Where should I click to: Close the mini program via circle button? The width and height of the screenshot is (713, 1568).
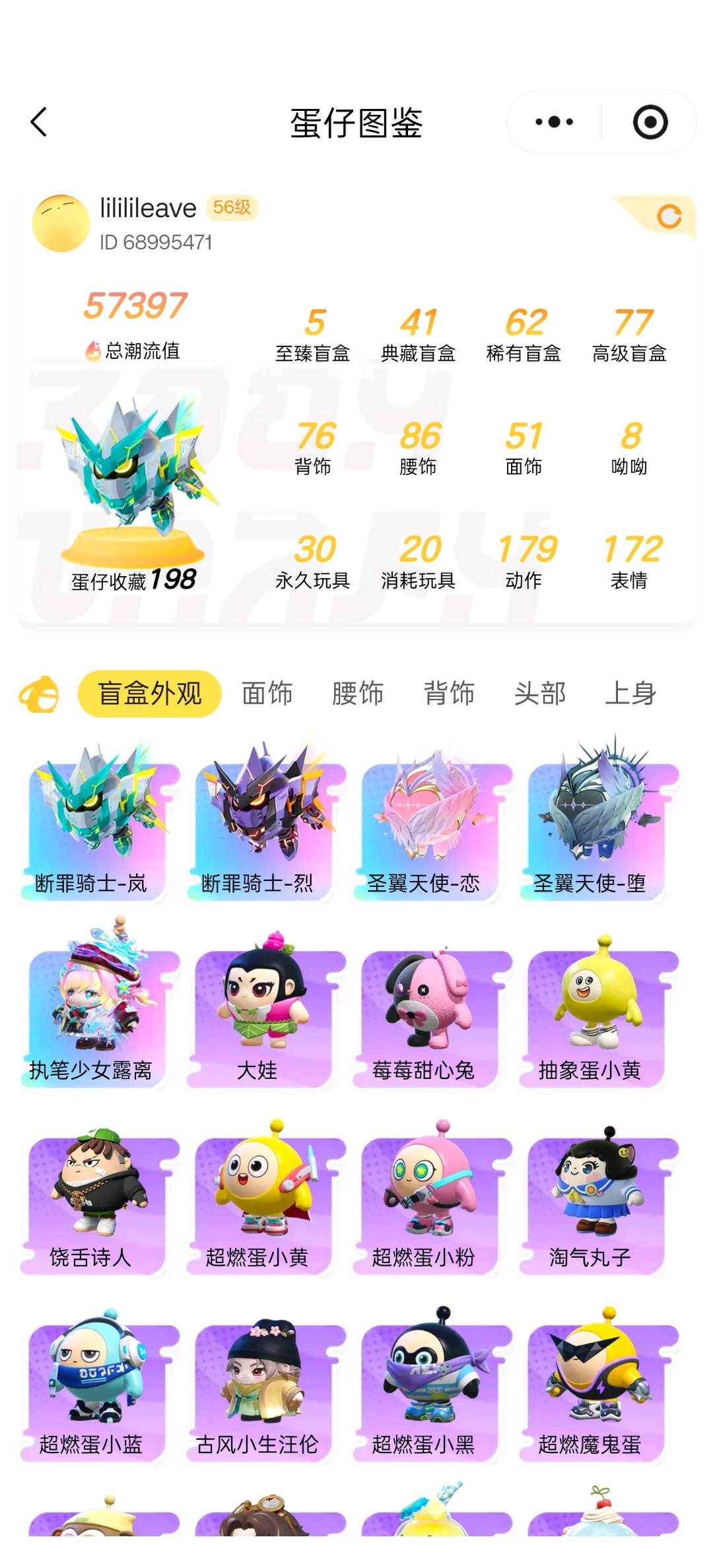[x=650, y=122]
